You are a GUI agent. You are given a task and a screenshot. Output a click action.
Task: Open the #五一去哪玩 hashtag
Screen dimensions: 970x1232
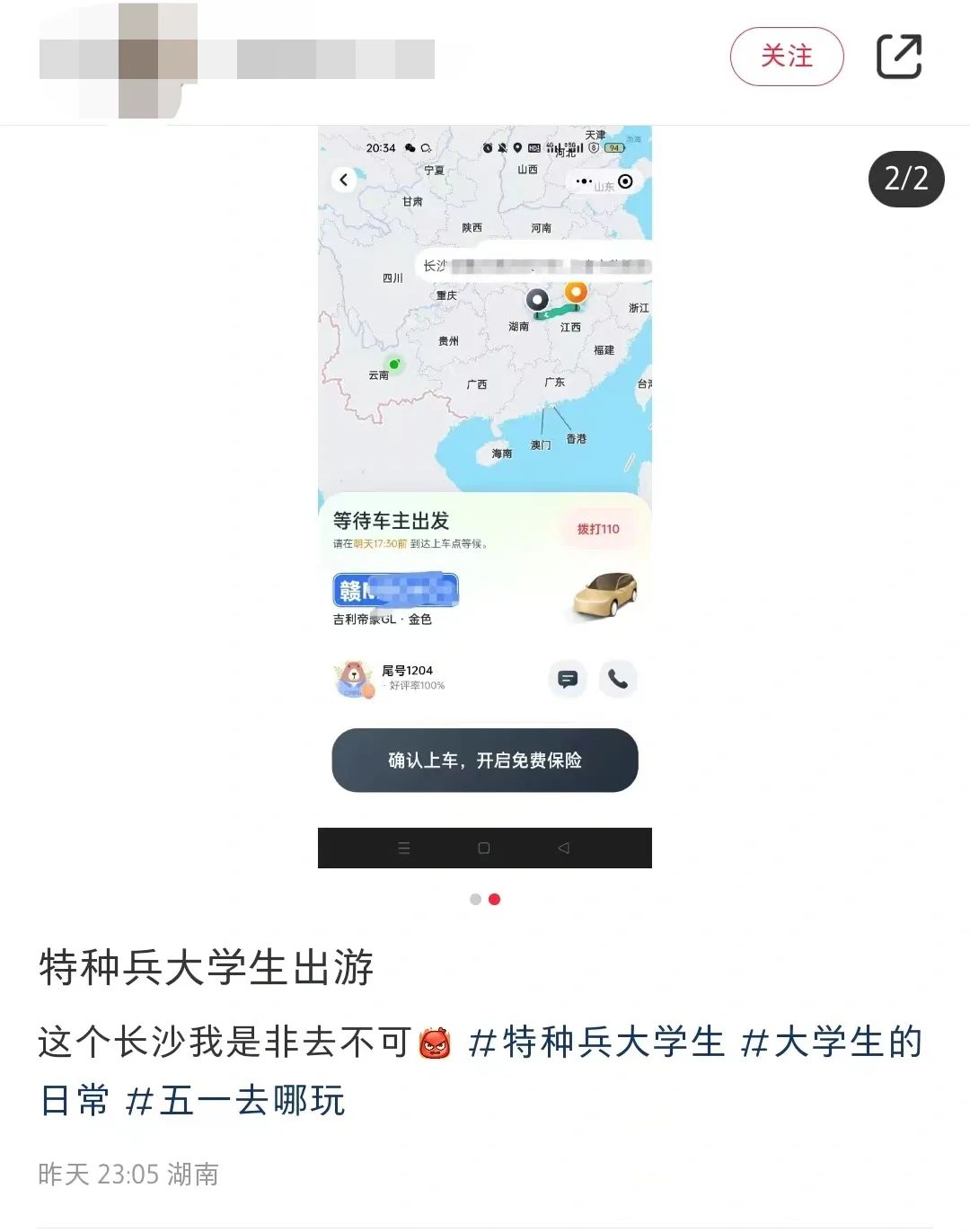(x=235, y=1101)
